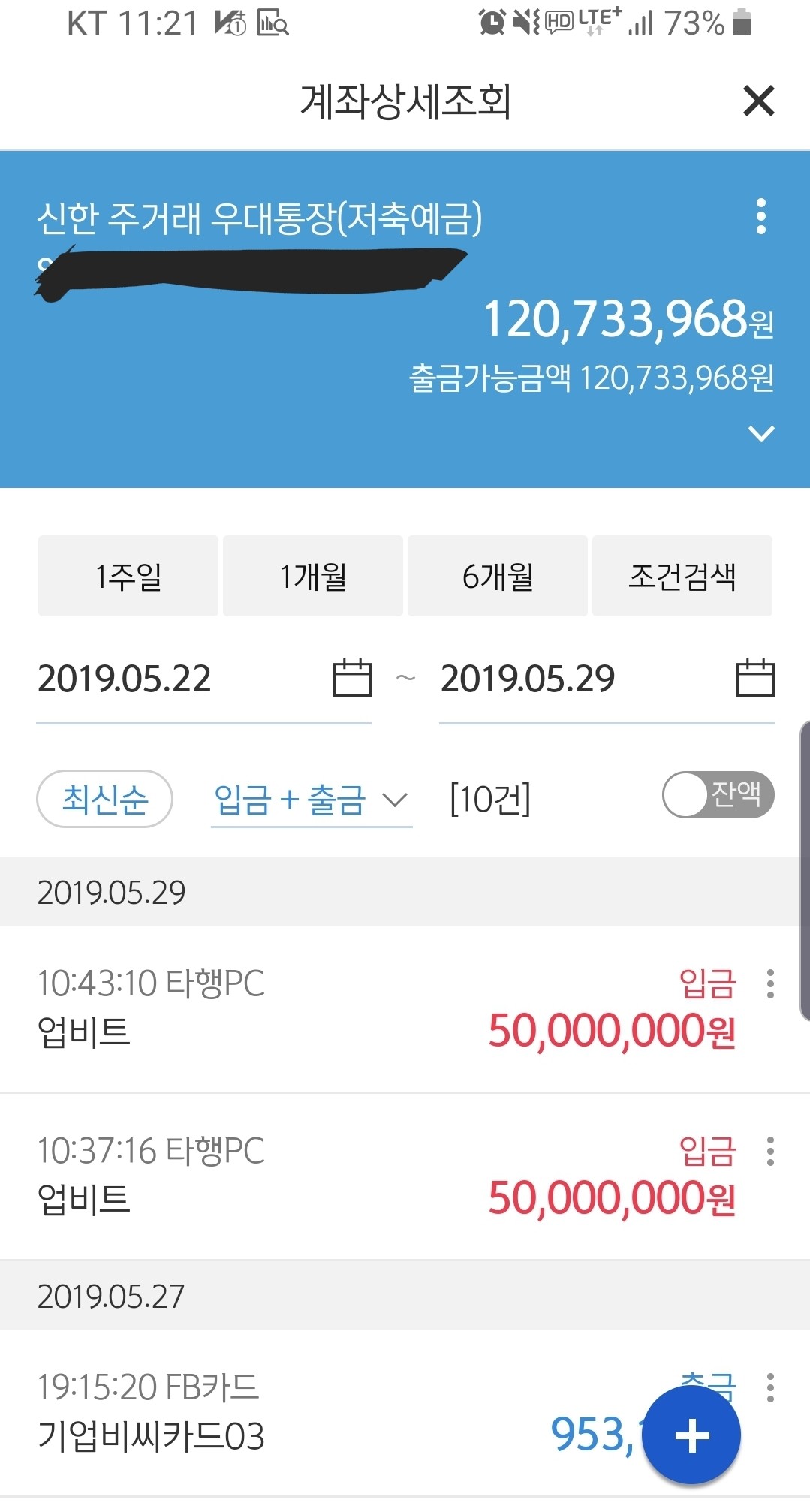Switch to the 조건검색 search option
This screenshot has height=1512, width=810.
click(682, 576)
